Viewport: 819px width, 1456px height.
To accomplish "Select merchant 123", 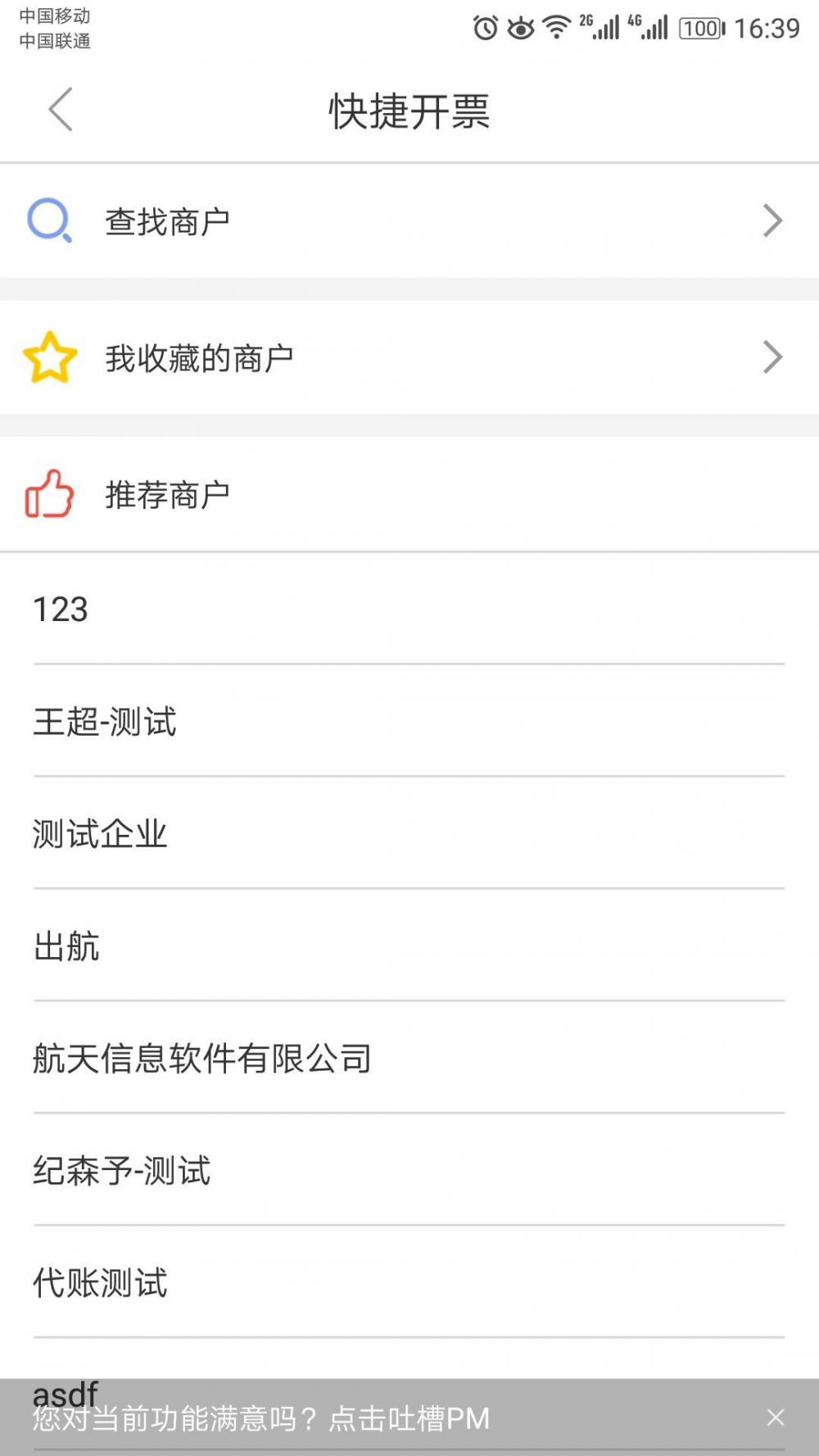I will pyautogui.click(x=409, y=609).
